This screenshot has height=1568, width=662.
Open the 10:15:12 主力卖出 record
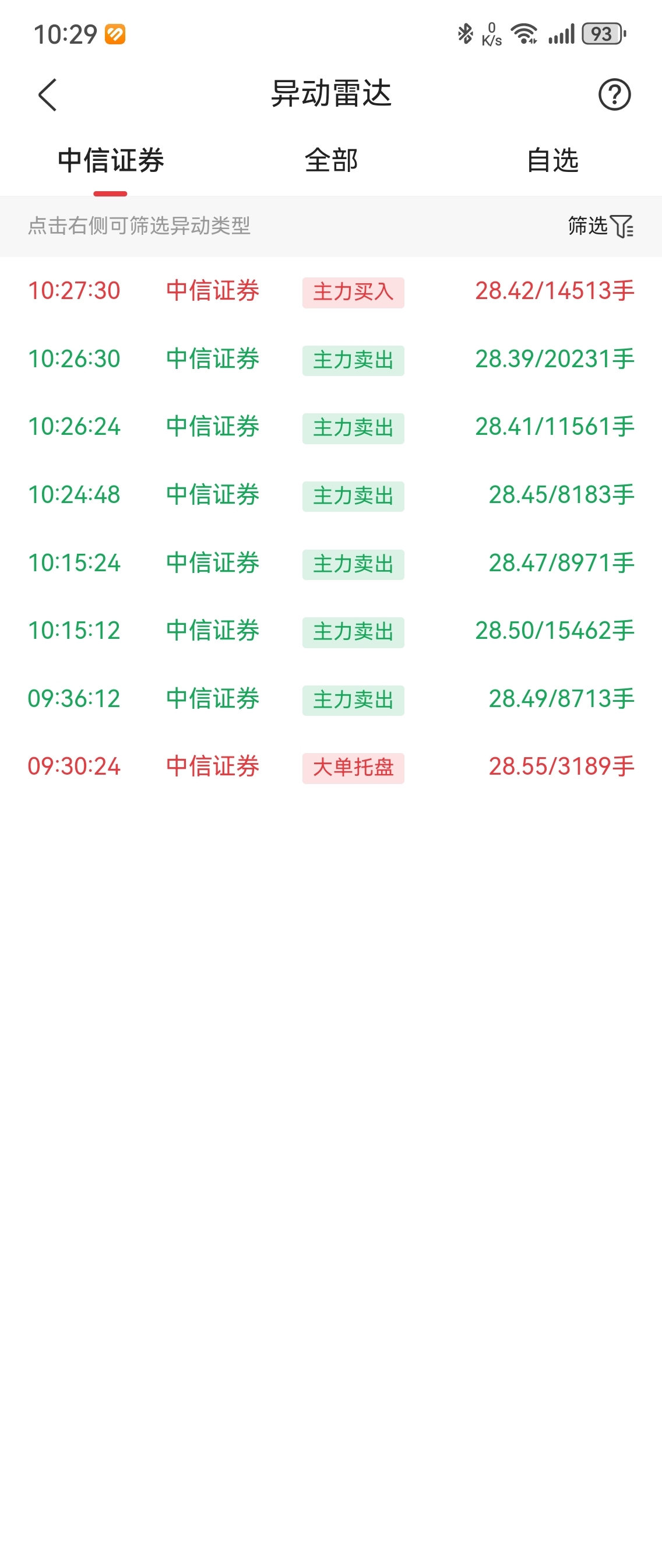pyautogui.click(x=331, y=631)
